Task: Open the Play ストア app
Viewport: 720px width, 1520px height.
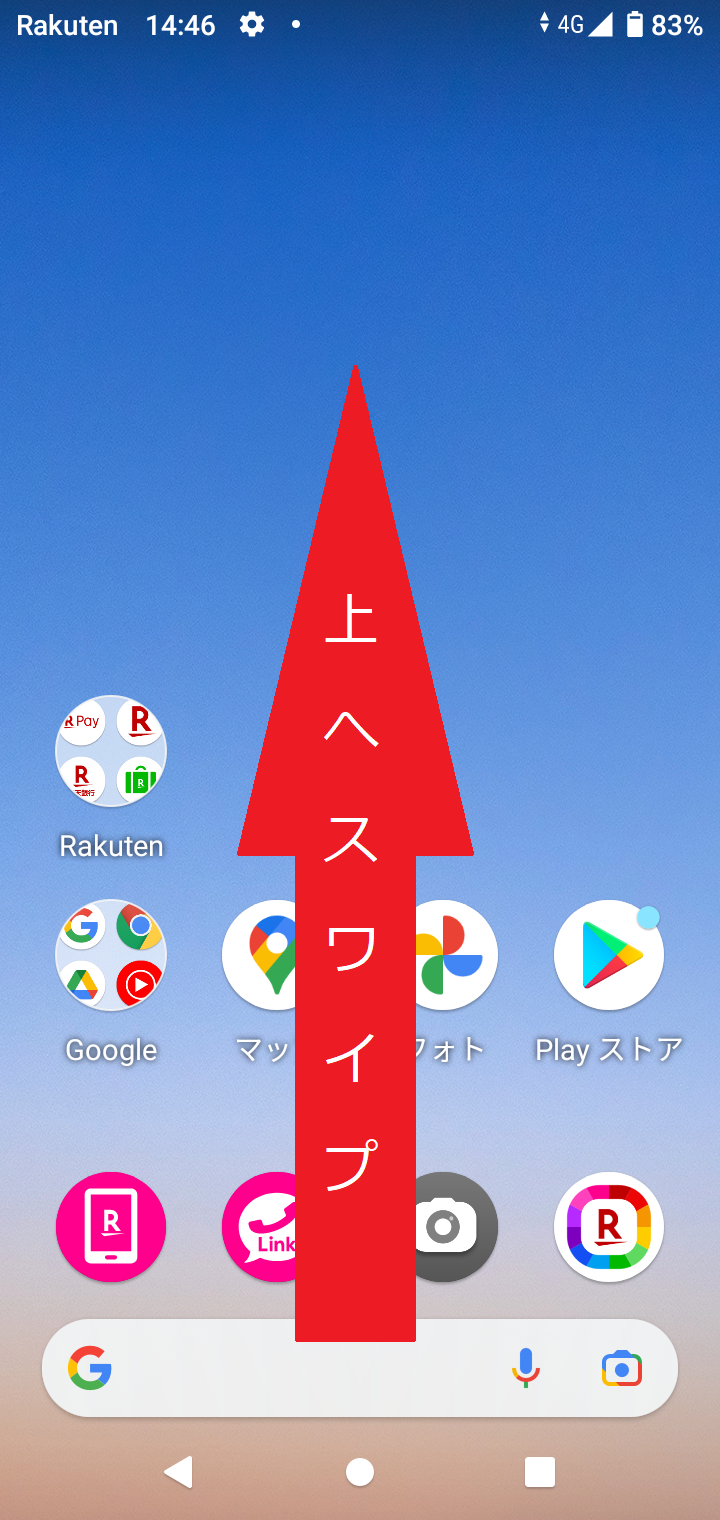Action: [609, 955]
